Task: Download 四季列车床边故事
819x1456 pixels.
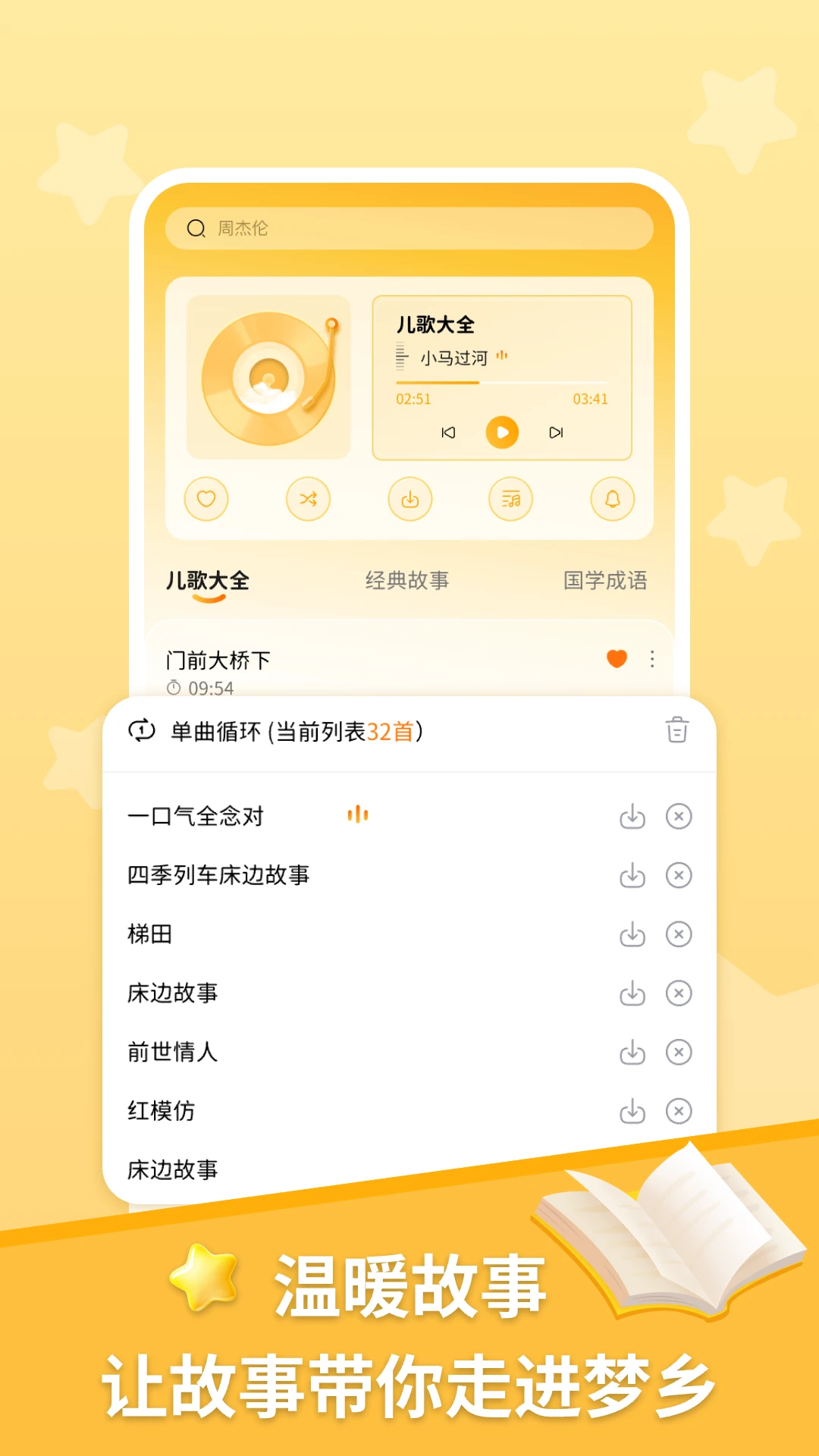Action: [x=632, y=874]
